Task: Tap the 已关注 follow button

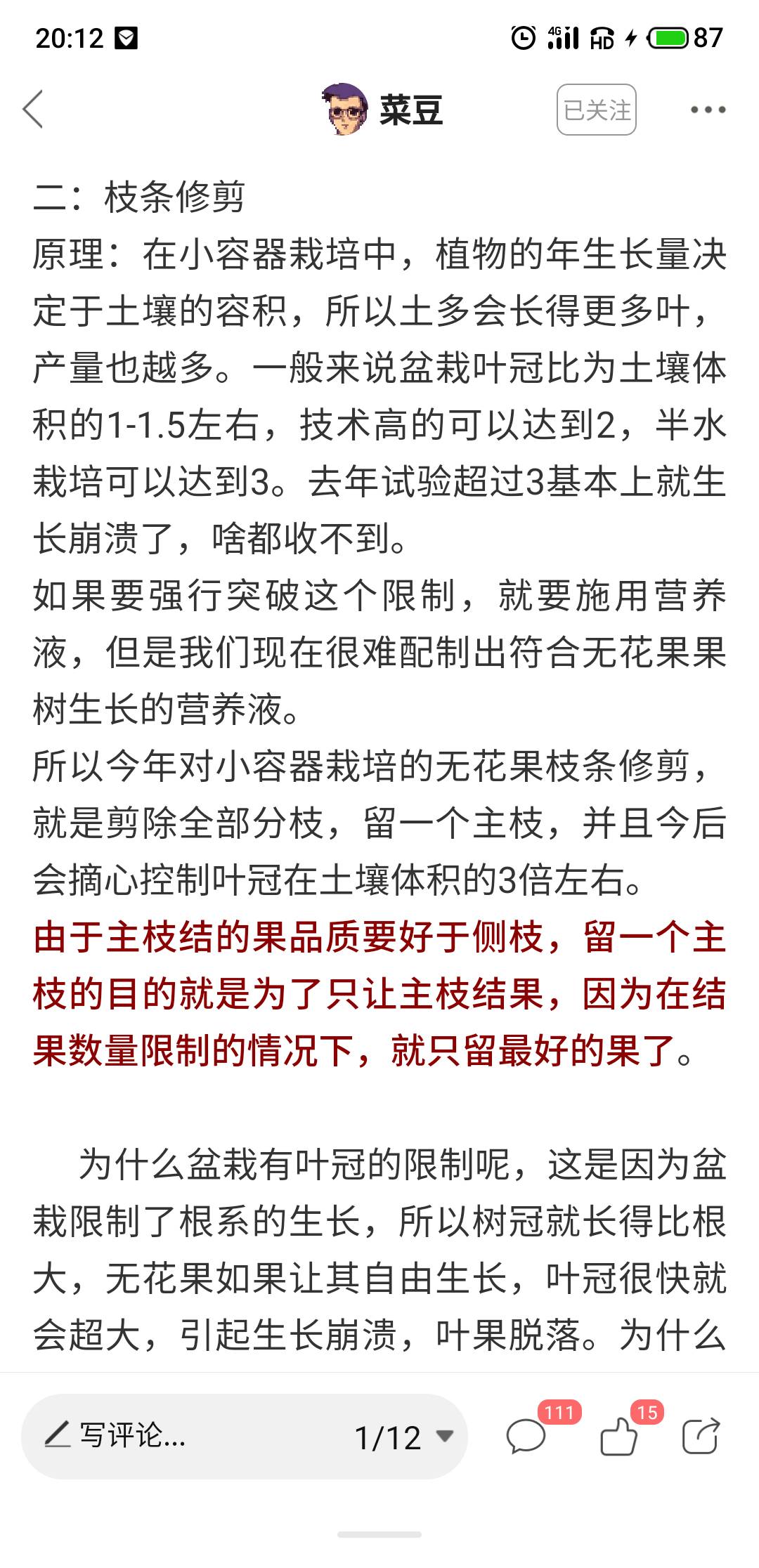Action: [x=596, y=110]
